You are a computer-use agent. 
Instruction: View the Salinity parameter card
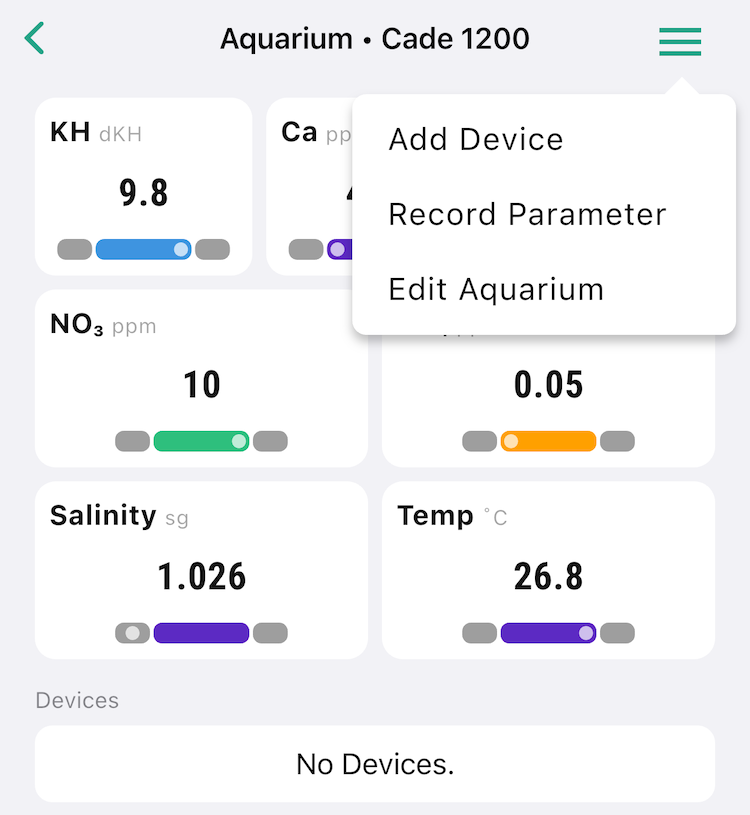pyautogui.click(x=201, y=571)
